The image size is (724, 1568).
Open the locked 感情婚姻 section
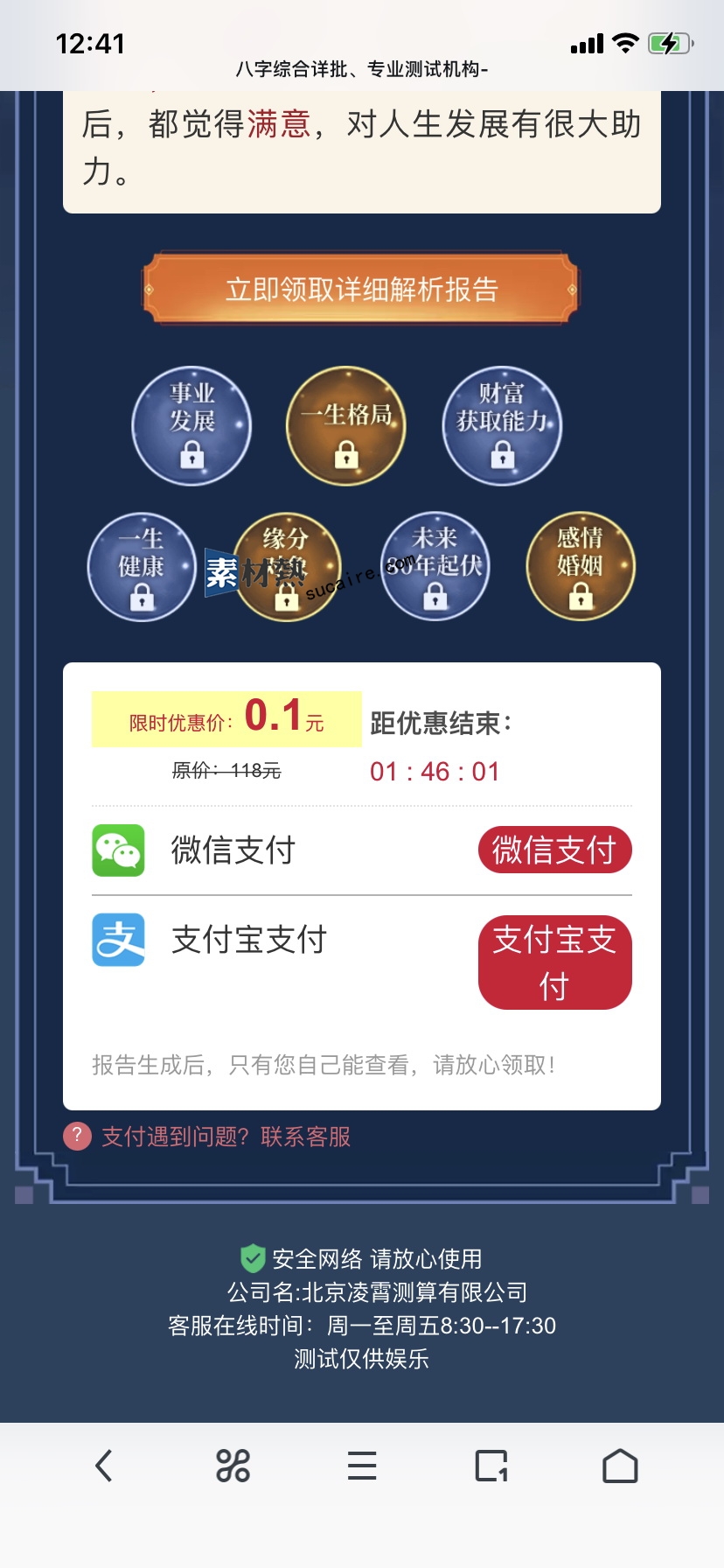click(581, 567)
